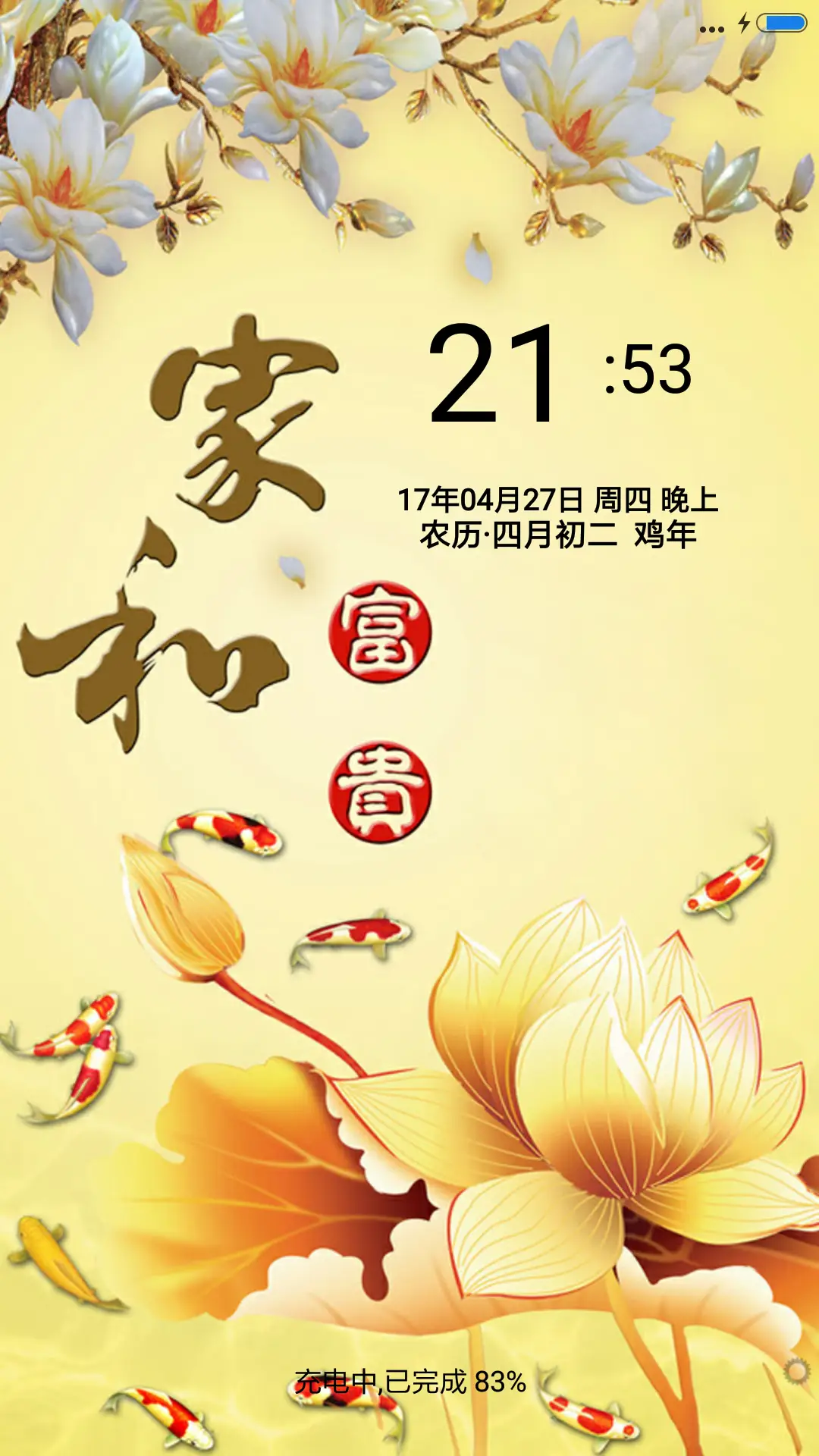This screenshot has width=819, height=1456.
Task: Open the date 17年04月27日 周四 晚上
Action: (560, 499)
